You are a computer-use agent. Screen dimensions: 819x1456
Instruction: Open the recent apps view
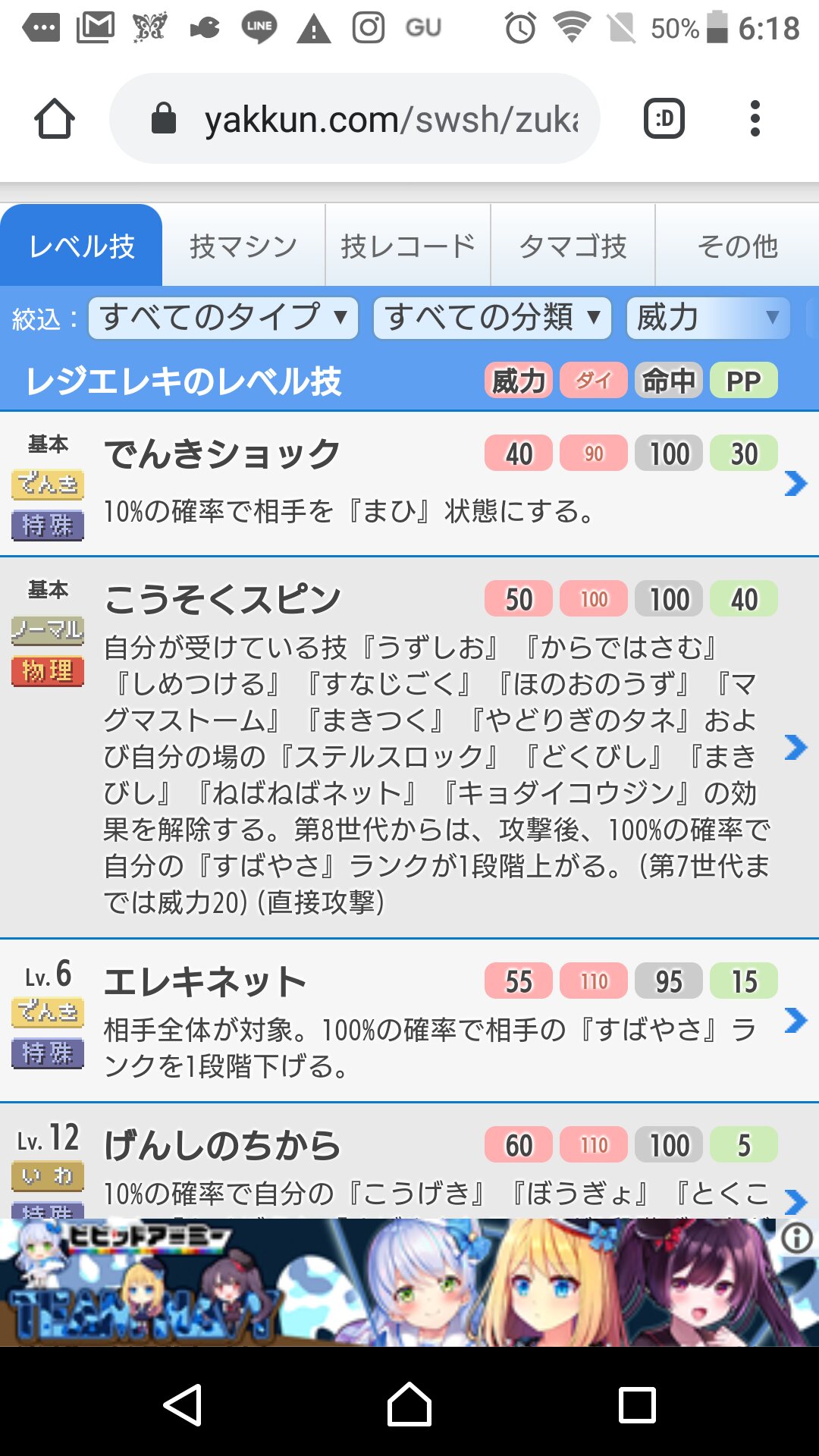[637, 1404]
